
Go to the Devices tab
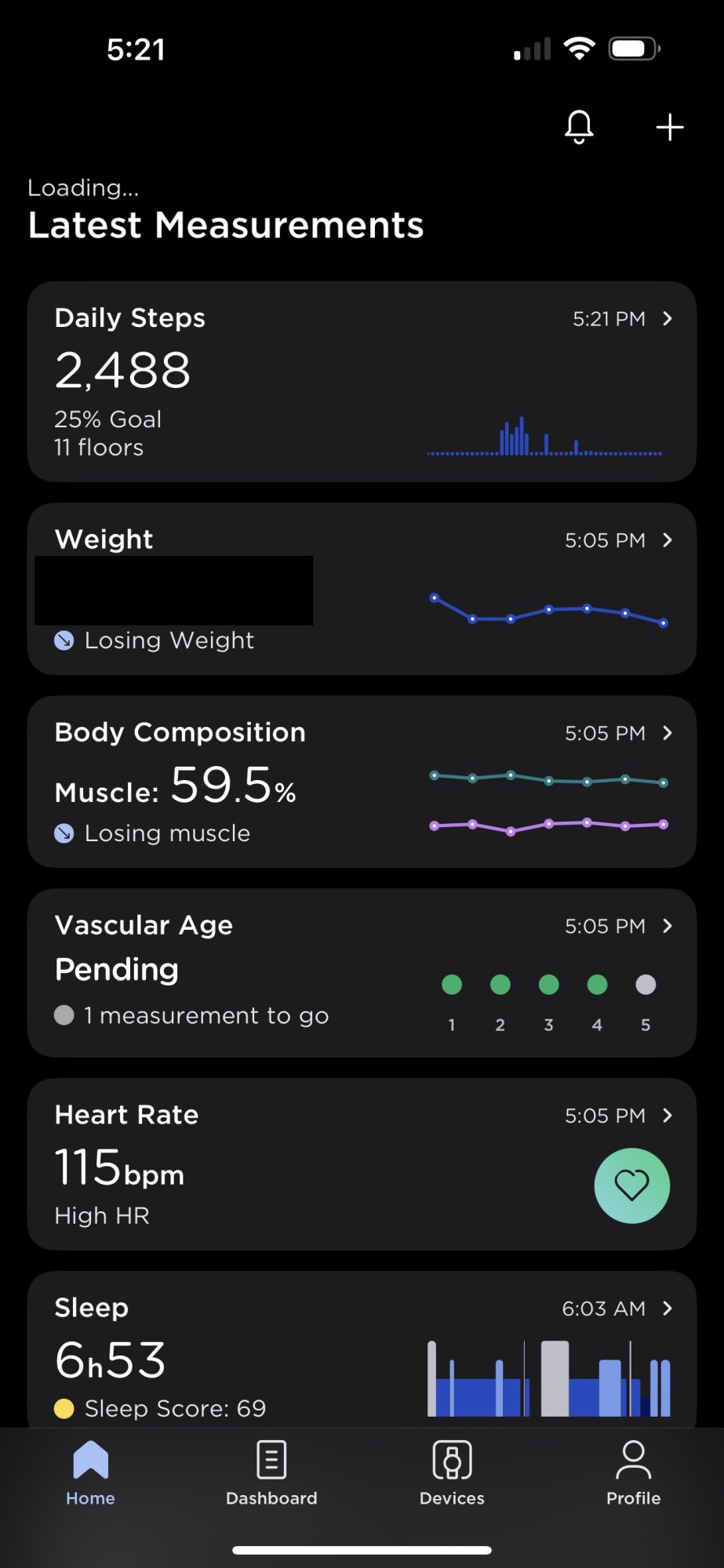pos(452,1473)
